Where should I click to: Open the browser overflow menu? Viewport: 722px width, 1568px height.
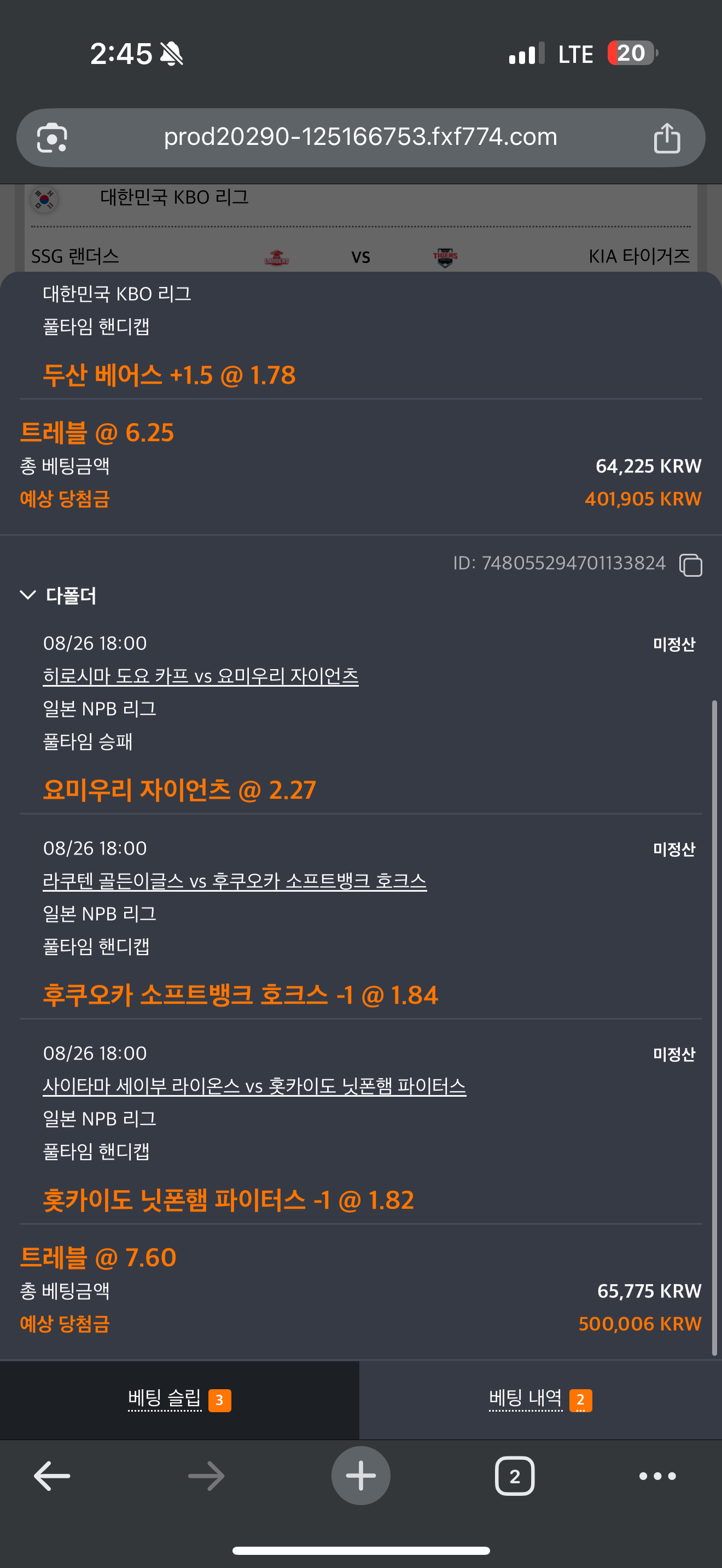657,1476
